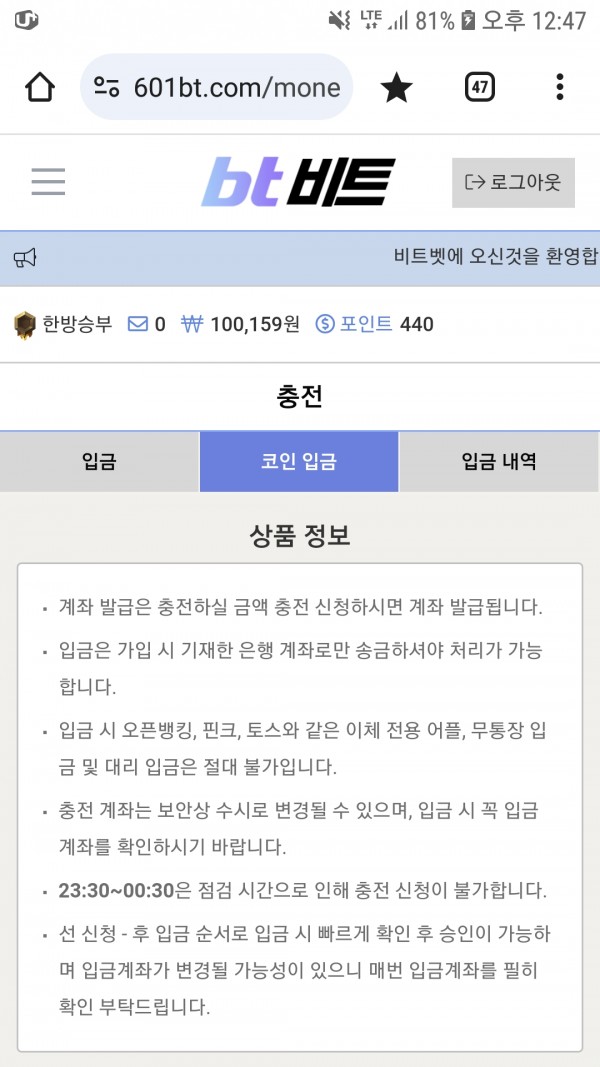Bookmark this page with the star
The height and width of the screenshot is (1067, 600).
pyautogui.click(x=397, y=88)
